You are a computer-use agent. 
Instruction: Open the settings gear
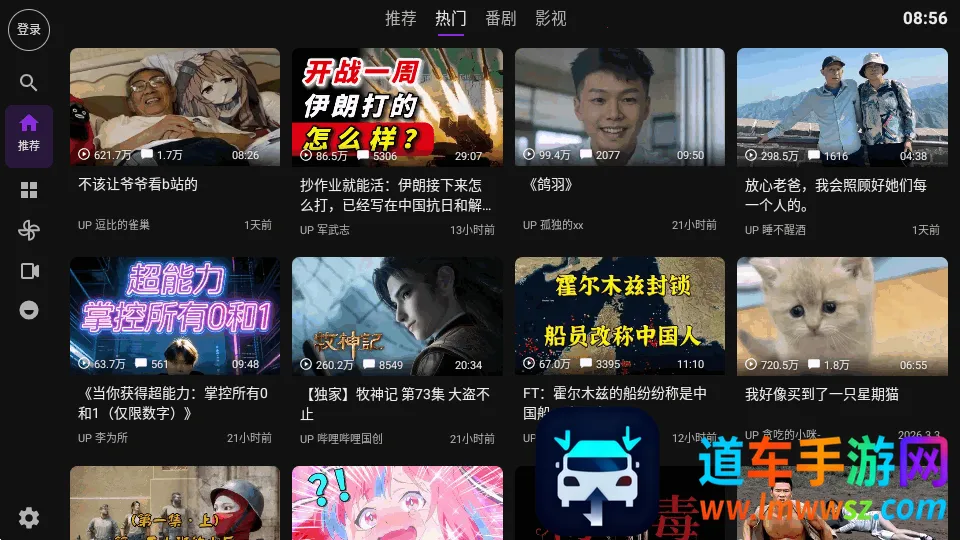pyautogui.click(x=29, y=518)
